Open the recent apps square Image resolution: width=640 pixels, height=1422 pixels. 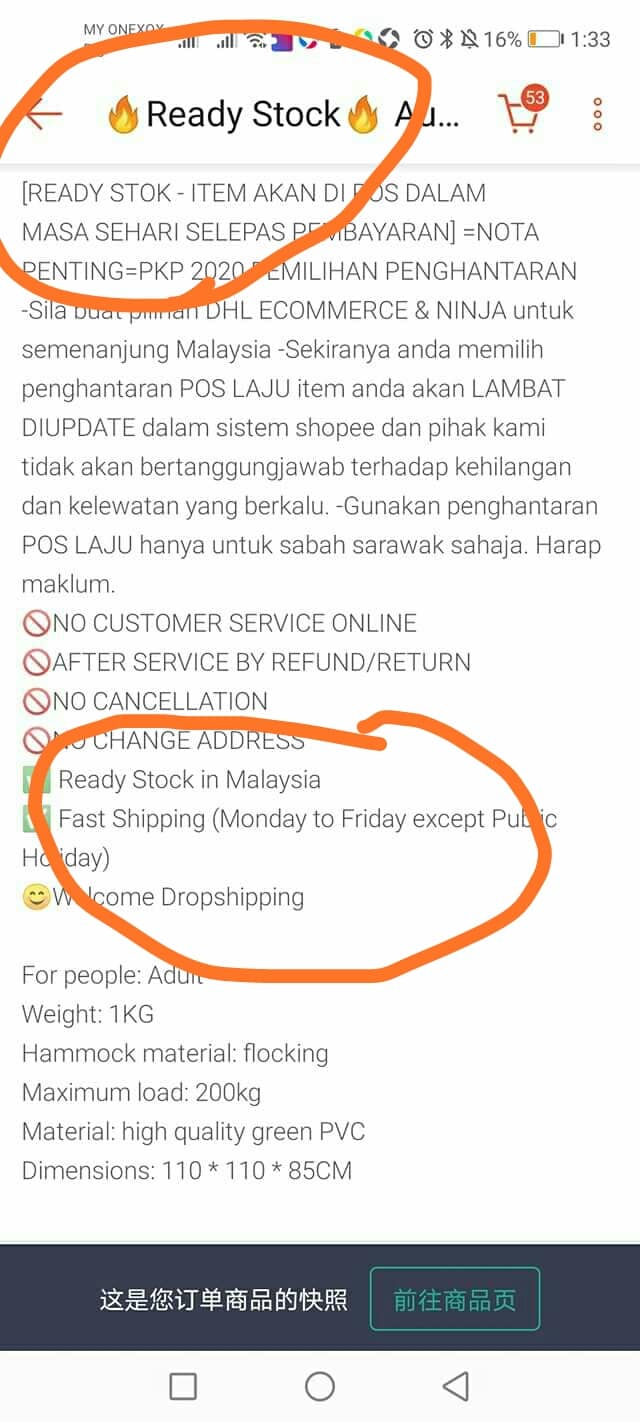[183, 1386]
